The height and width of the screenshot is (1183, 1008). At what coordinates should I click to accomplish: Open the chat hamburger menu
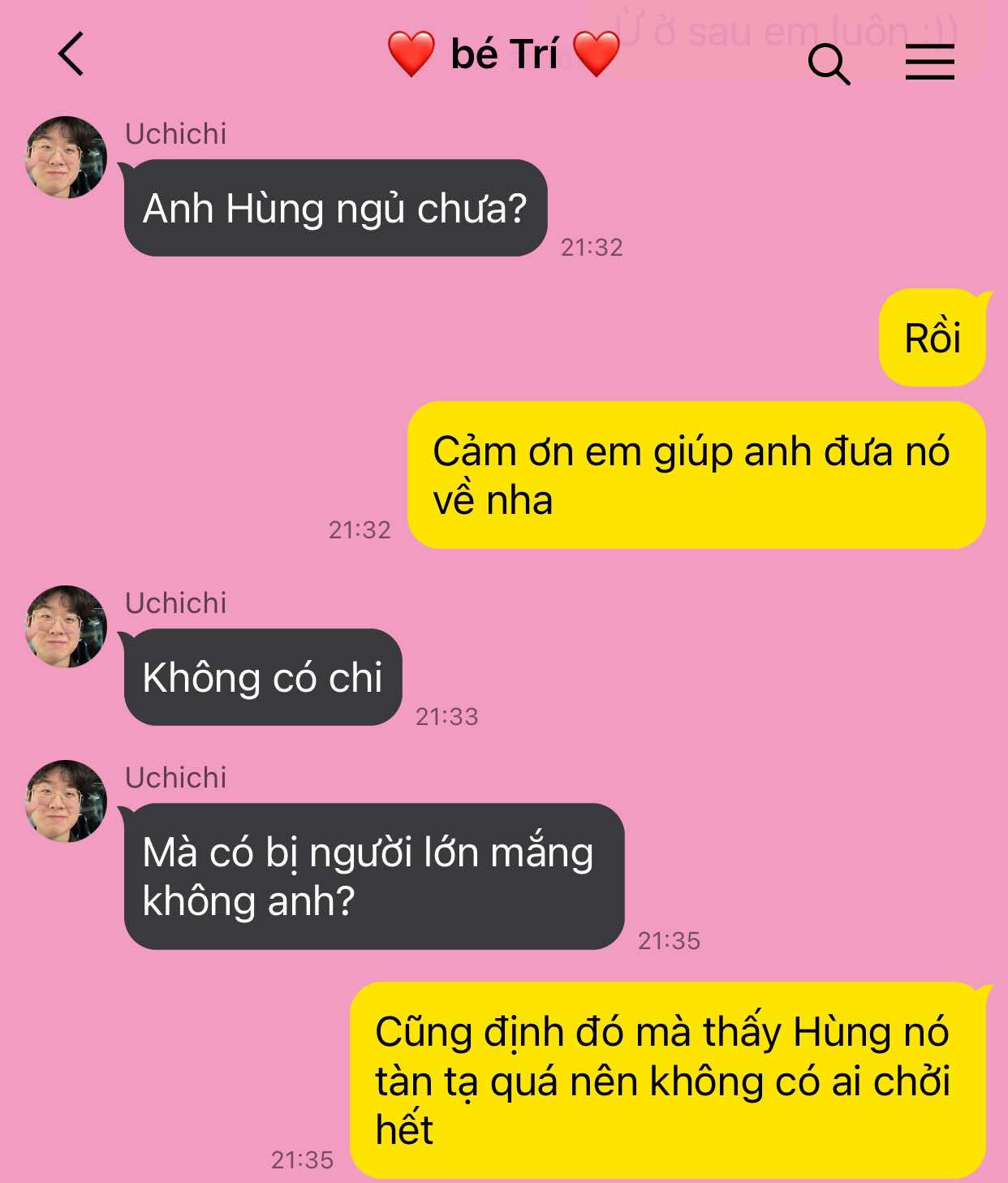coord(929,62)
